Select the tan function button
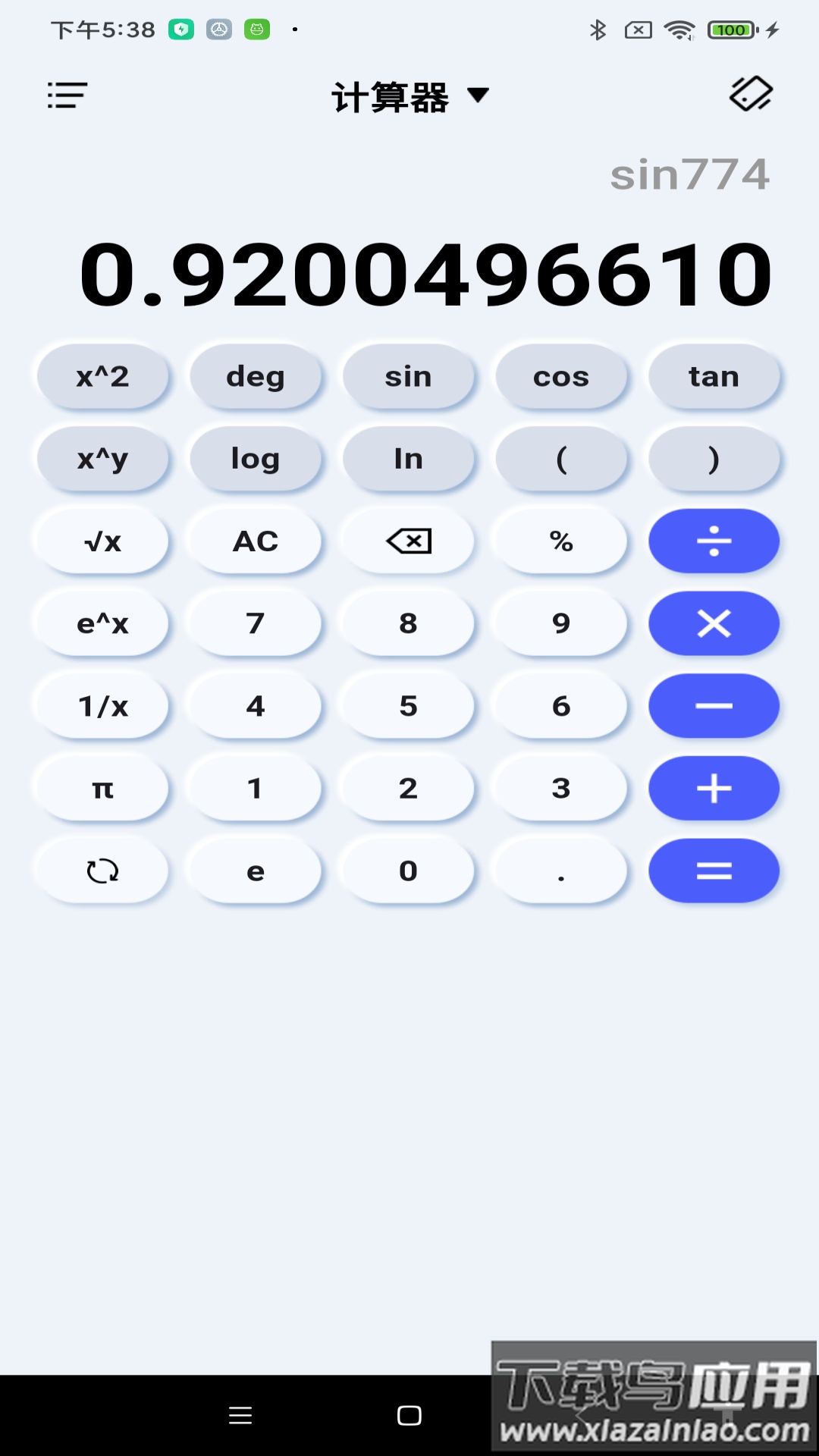Image resolution: width=819 pixels, height=1456 pixels. point(714,376)
